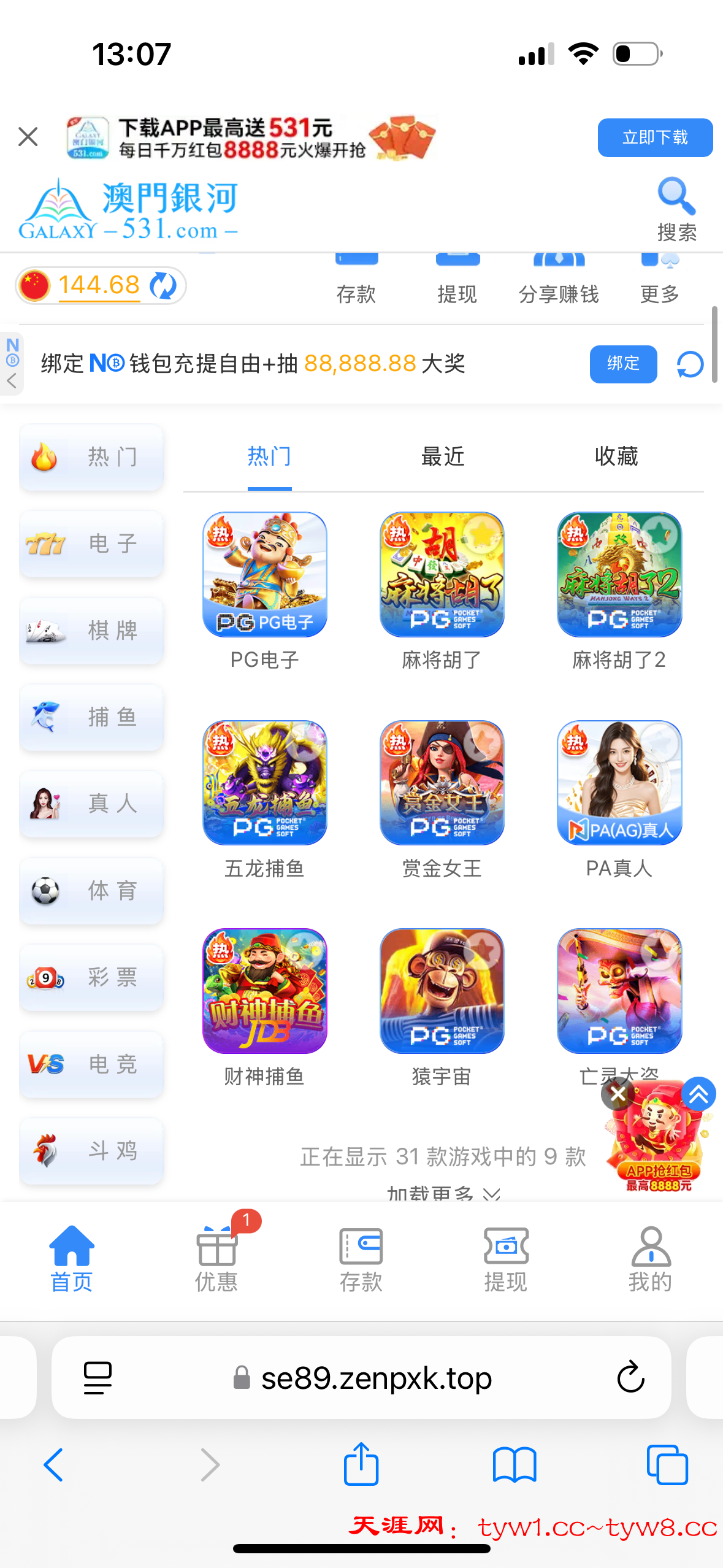
Task: Close the floating APP抢红包 popup
Action: click(618, 1094)
